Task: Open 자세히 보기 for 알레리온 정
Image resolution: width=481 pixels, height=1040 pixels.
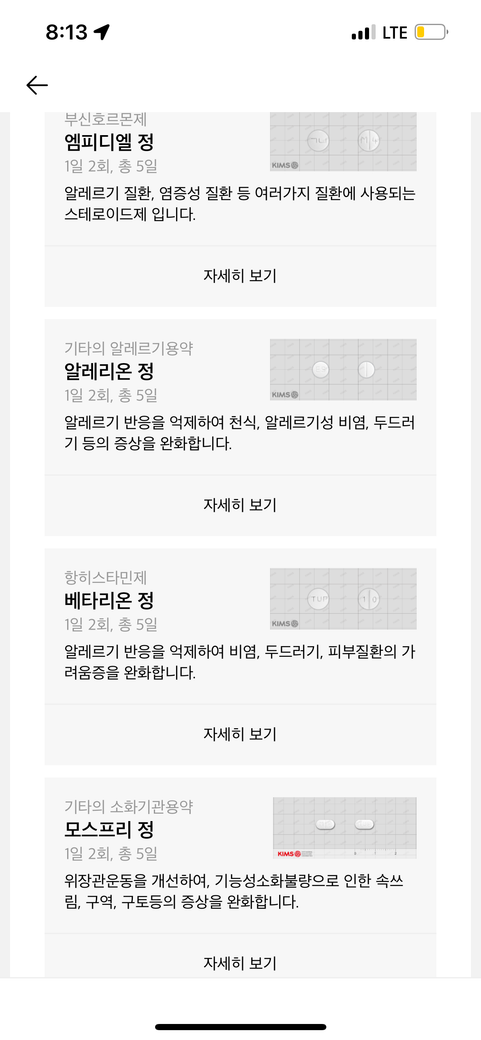Action: click(240, 505)
